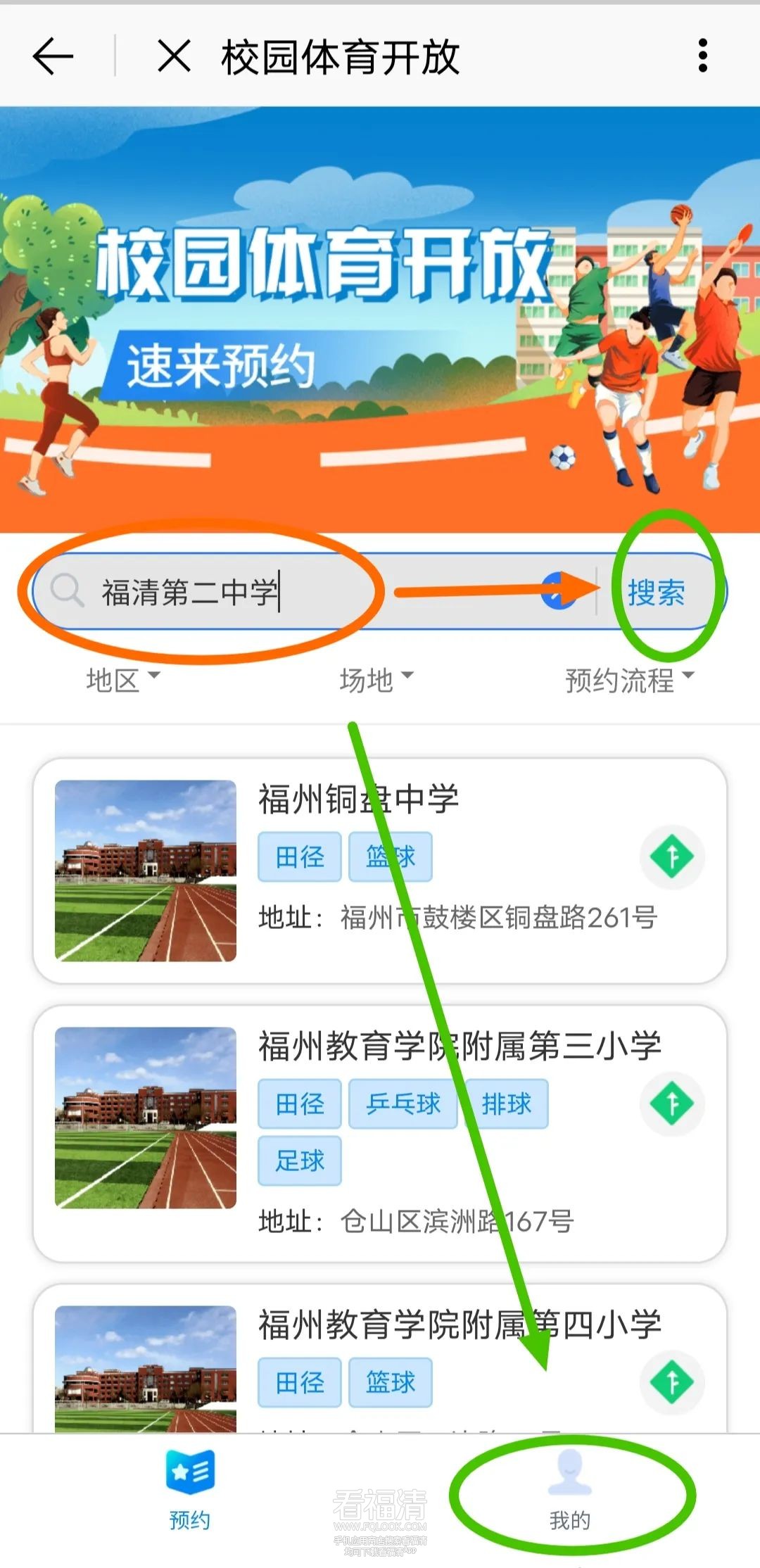
Task: Tap the green direction icon on the 福州铜盘中学 card
Action: tap(672, 856)
